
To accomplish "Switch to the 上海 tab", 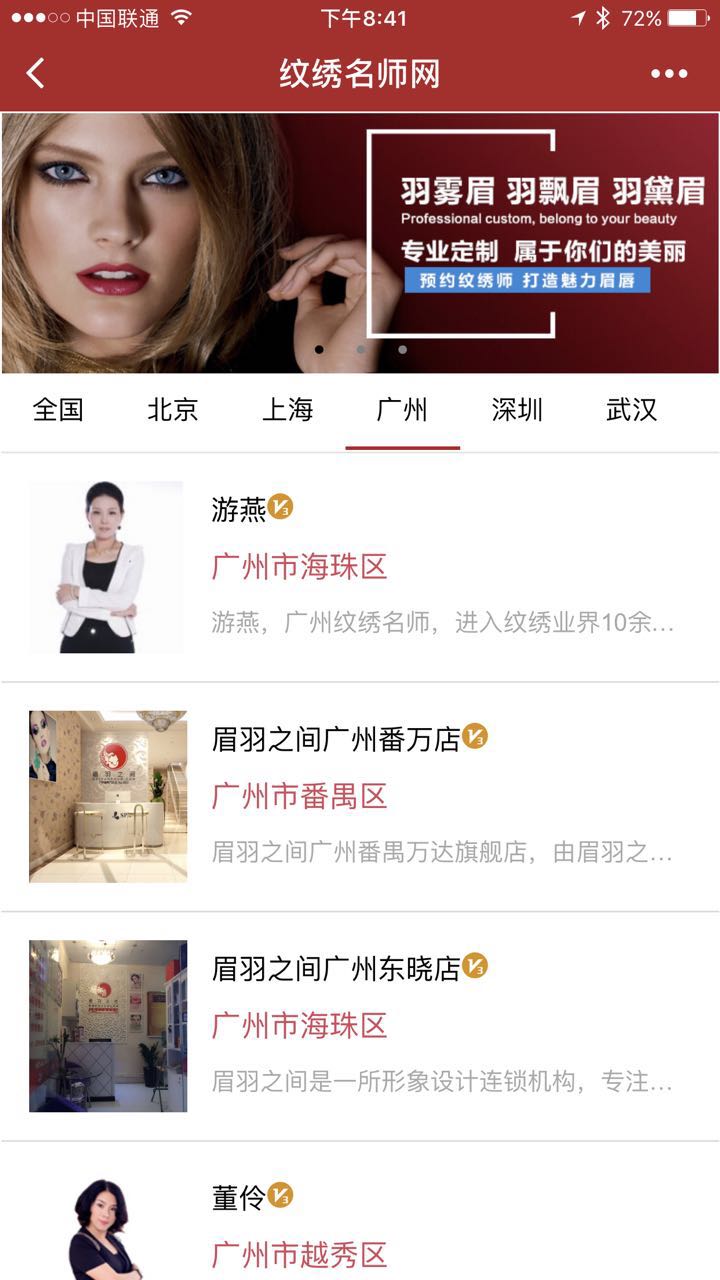I will (x=288, y=410).
